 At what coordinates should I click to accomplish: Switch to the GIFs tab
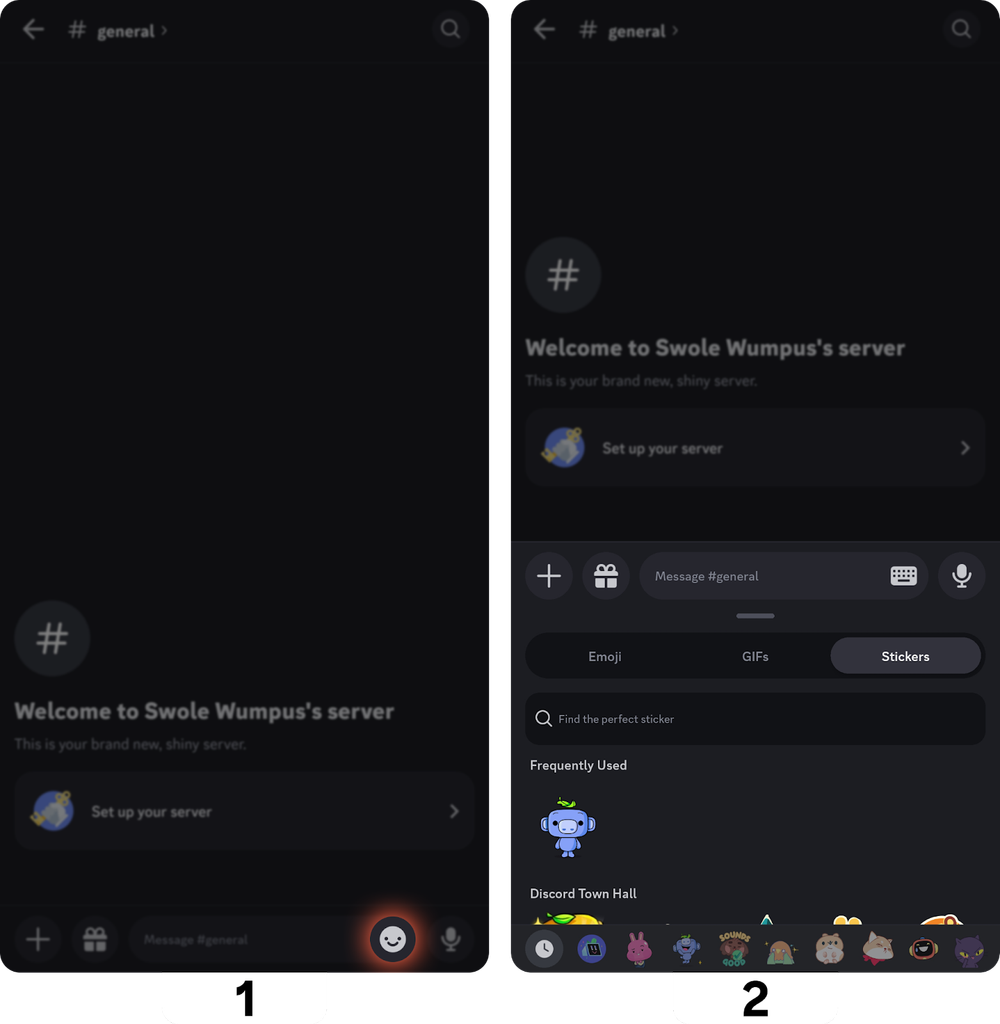click(755, 656)
